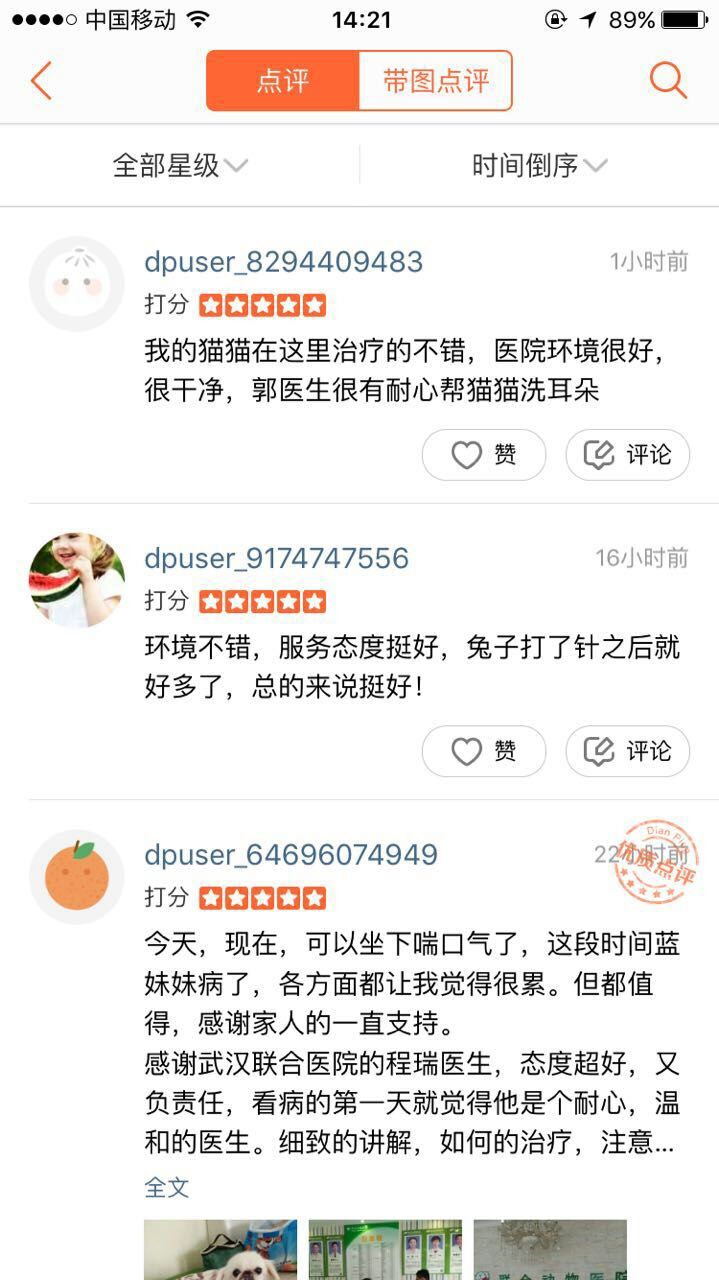Expand the 时间倒序 sort dropdown
The height and width of the screenshot is (1280, 719).
tap(539, 166)
